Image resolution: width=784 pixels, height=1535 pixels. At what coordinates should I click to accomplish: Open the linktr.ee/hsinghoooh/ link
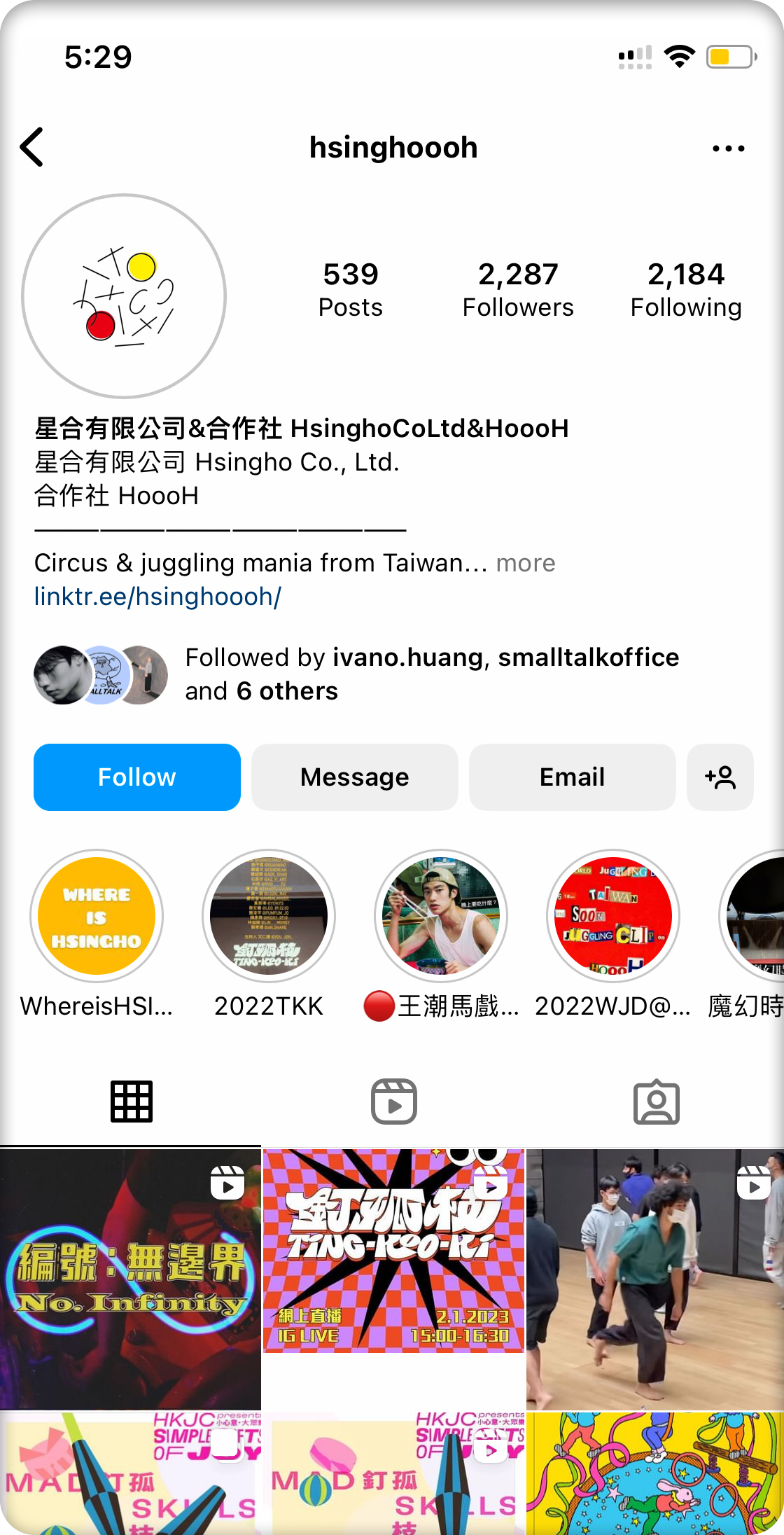[x=157, y=597]
